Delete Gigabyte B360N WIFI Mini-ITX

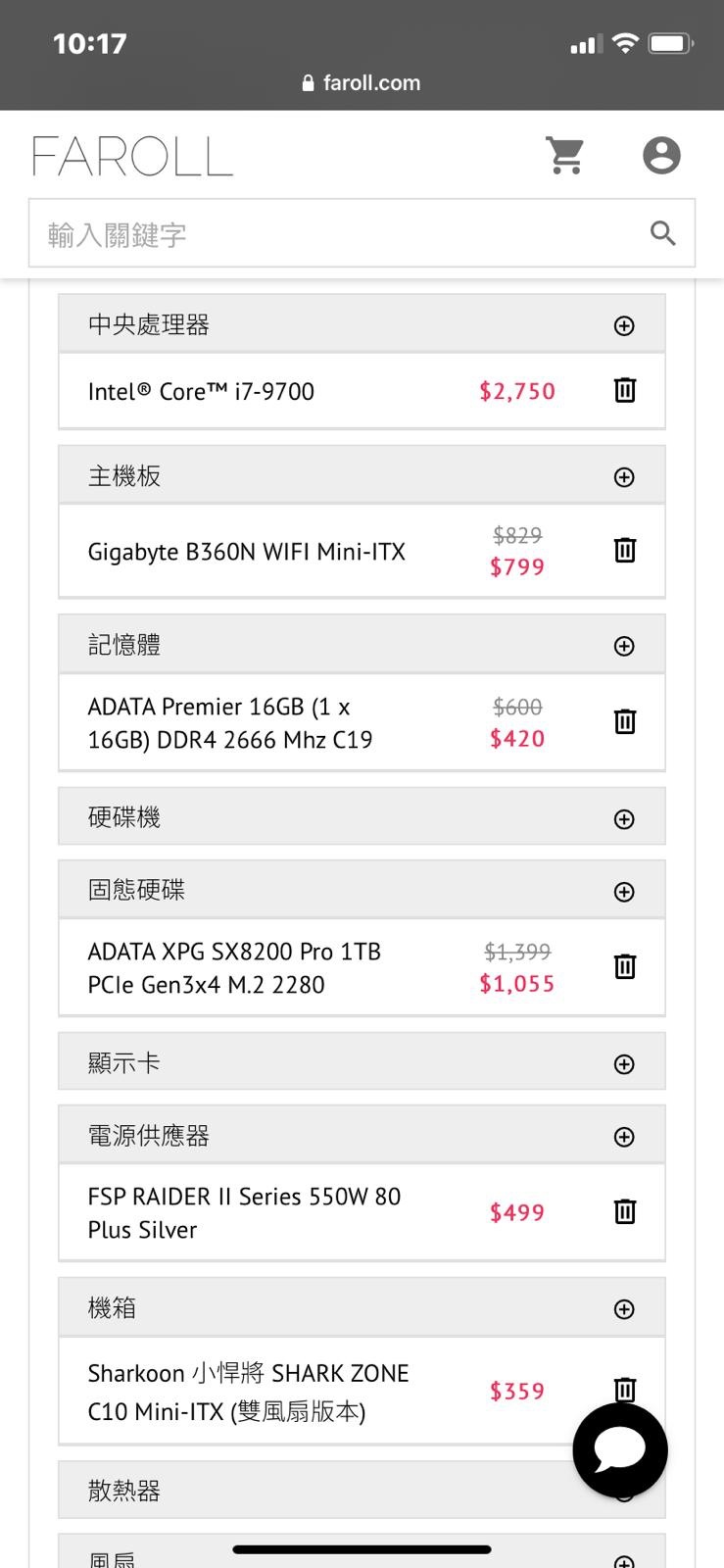click(625, 550)
